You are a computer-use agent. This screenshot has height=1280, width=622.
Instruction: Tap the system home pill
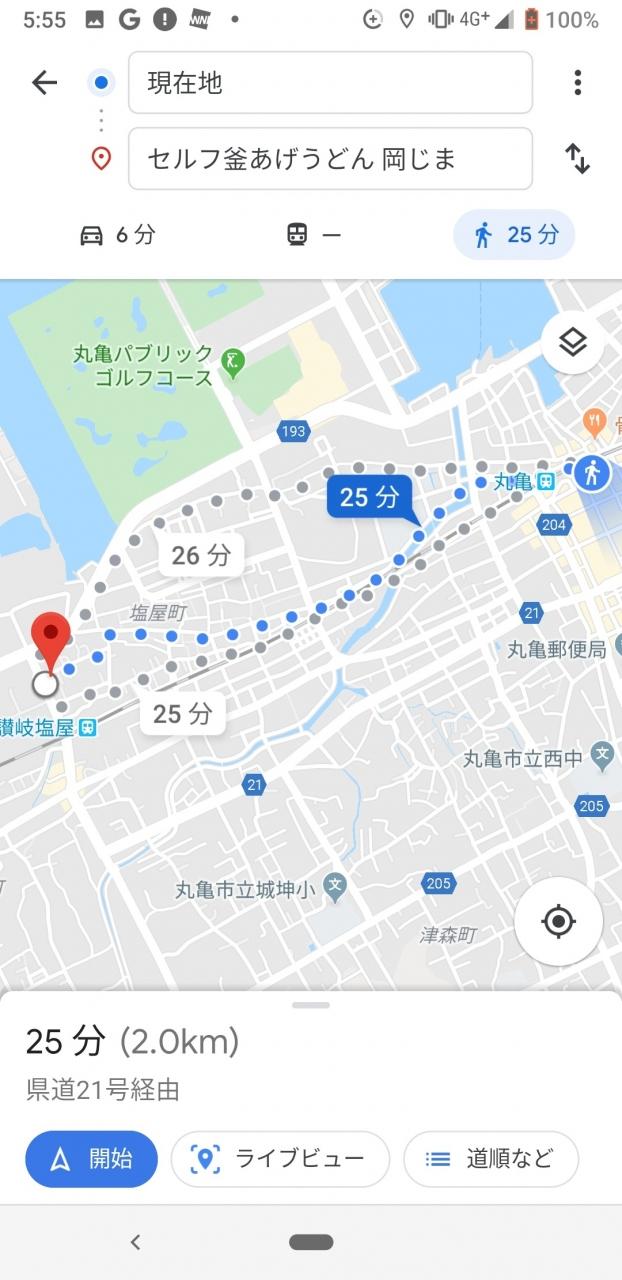tap(311, 1242)
